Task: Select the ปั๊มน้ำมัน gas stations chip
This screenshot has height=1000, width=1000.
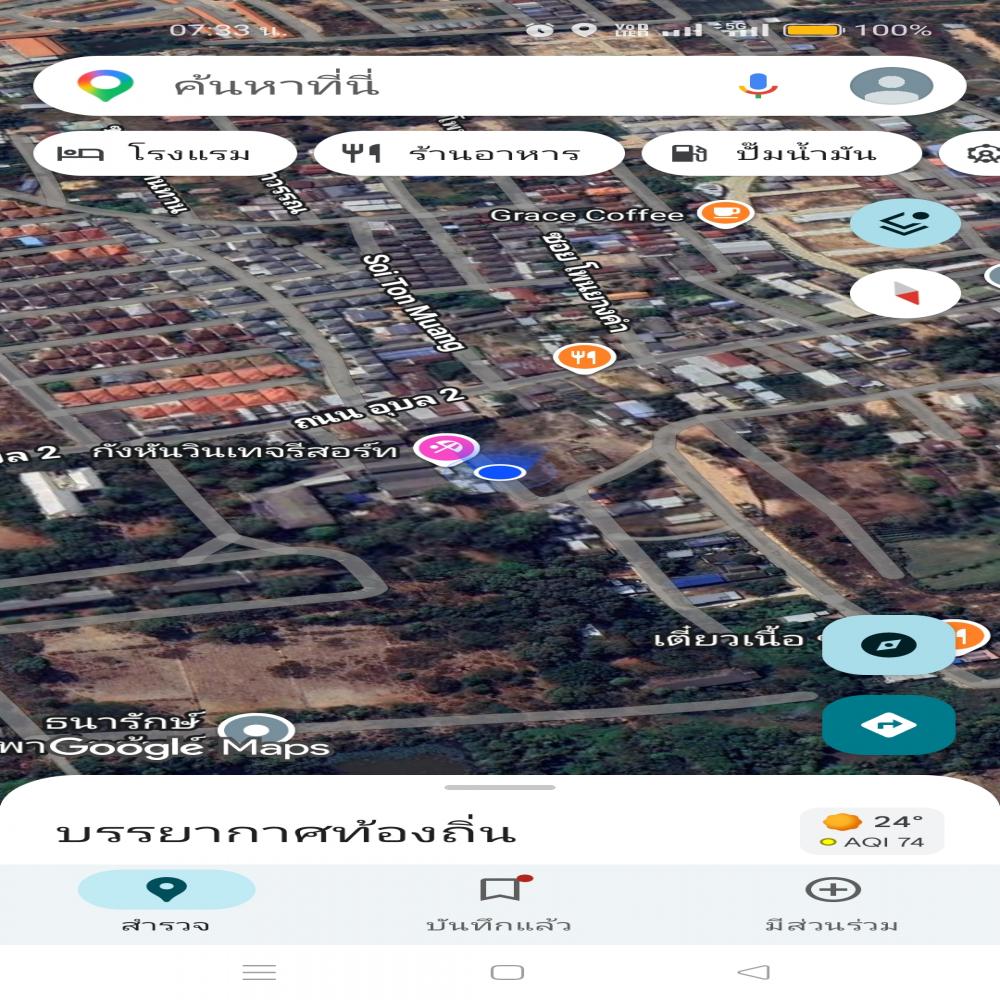Action: (780, 154)
